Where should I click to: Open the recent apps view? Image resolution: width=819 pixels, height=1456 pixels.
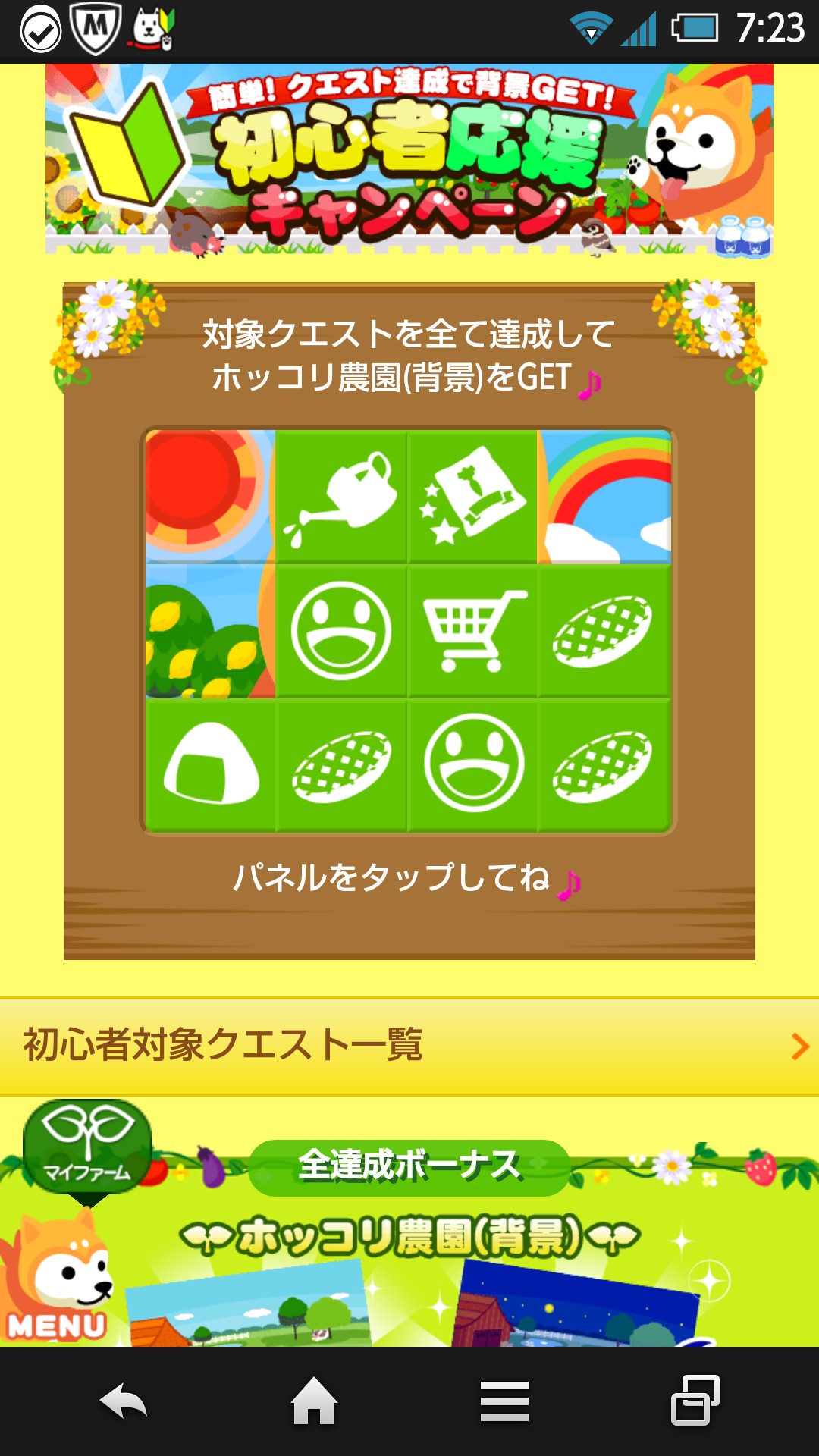tap(695, 1401)
